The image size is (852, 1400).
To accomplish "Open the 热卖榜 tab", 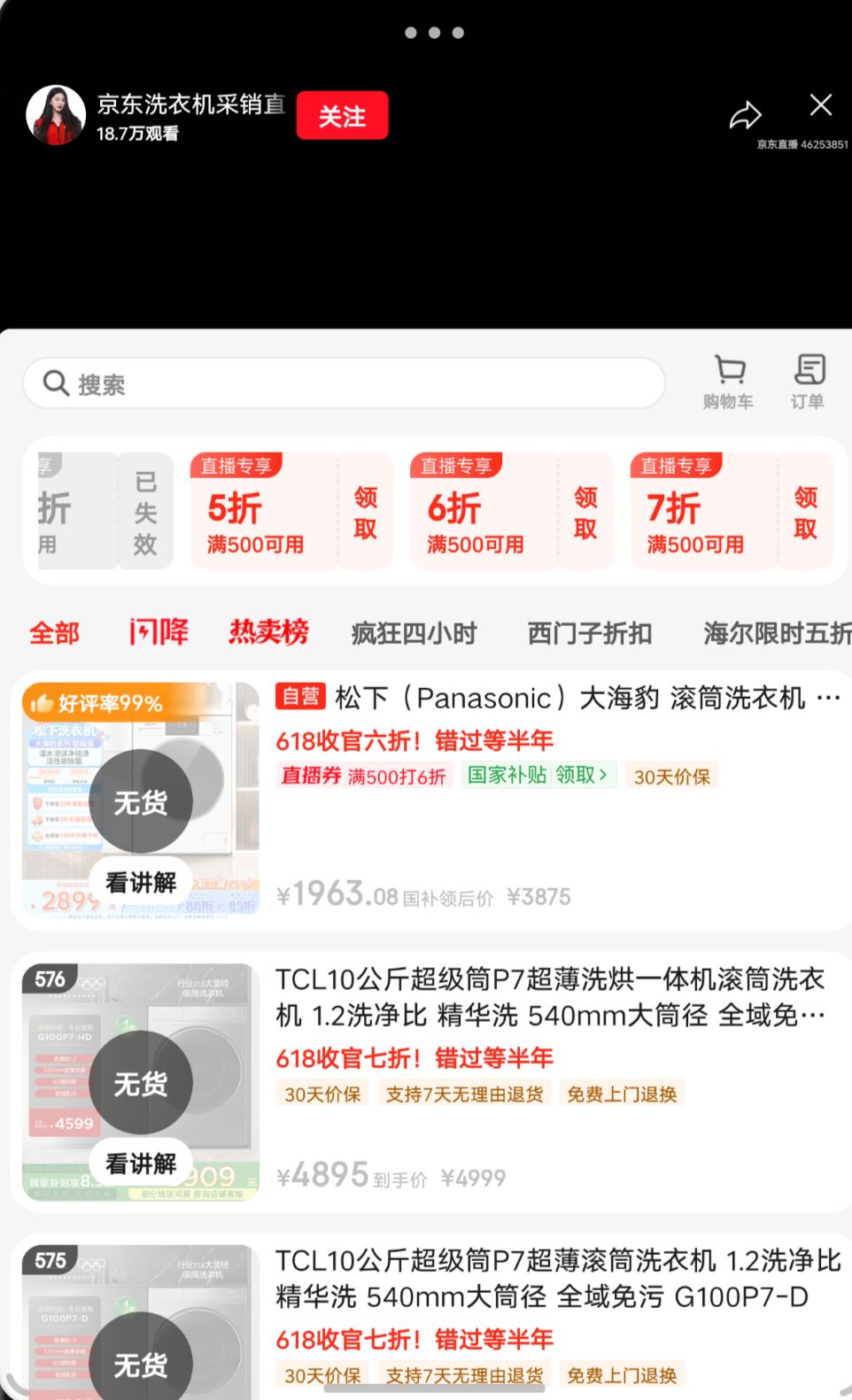I will (268, 632).
